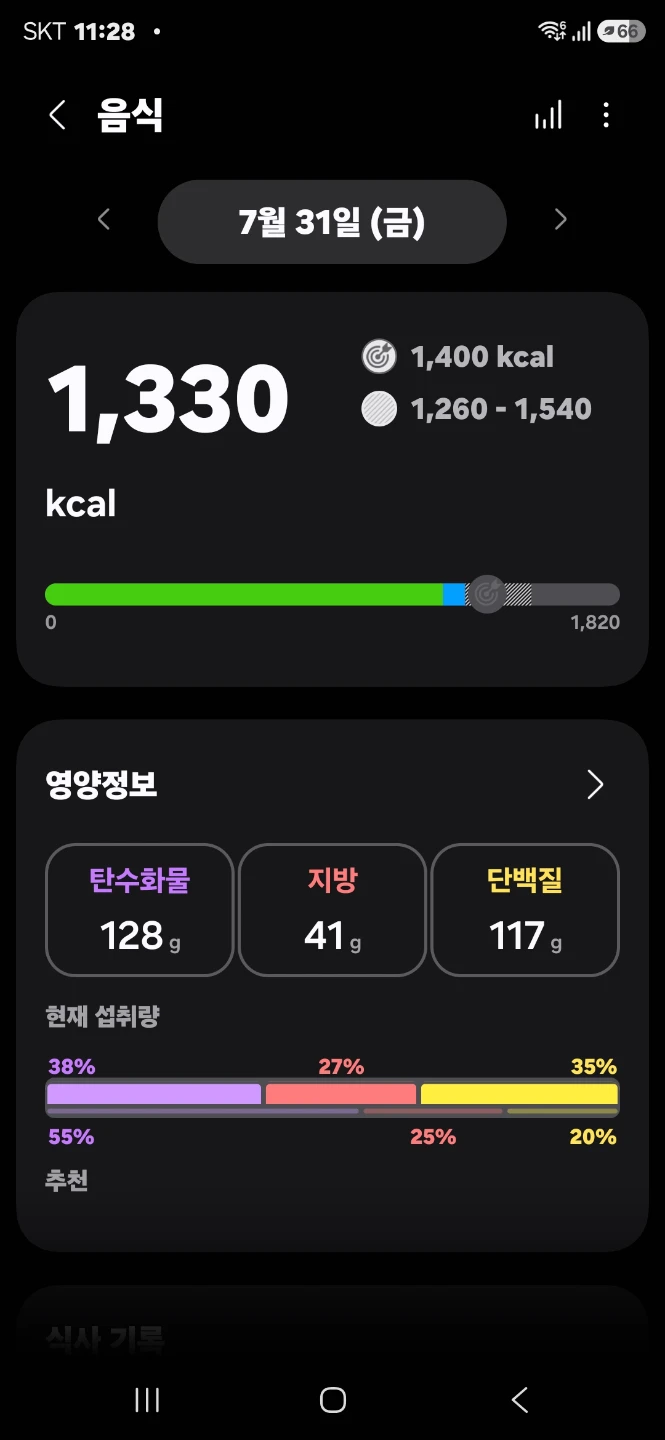Open the 1,330 kcal summary card
The height and width of the screenshot is (1440, 665).
point(332,489)
